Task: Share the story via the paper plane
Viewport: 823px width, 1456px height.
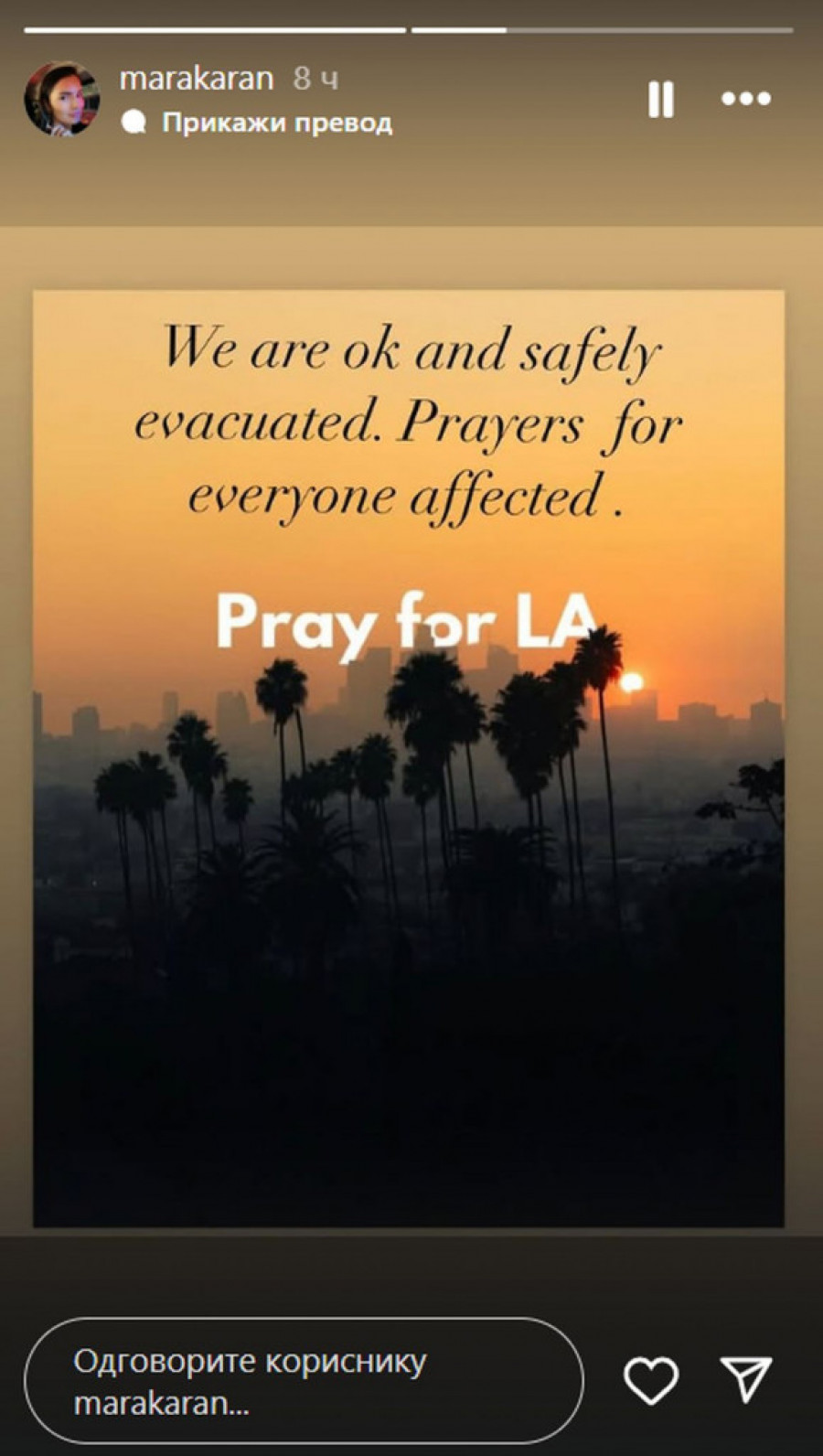Action: point(746,1378)
